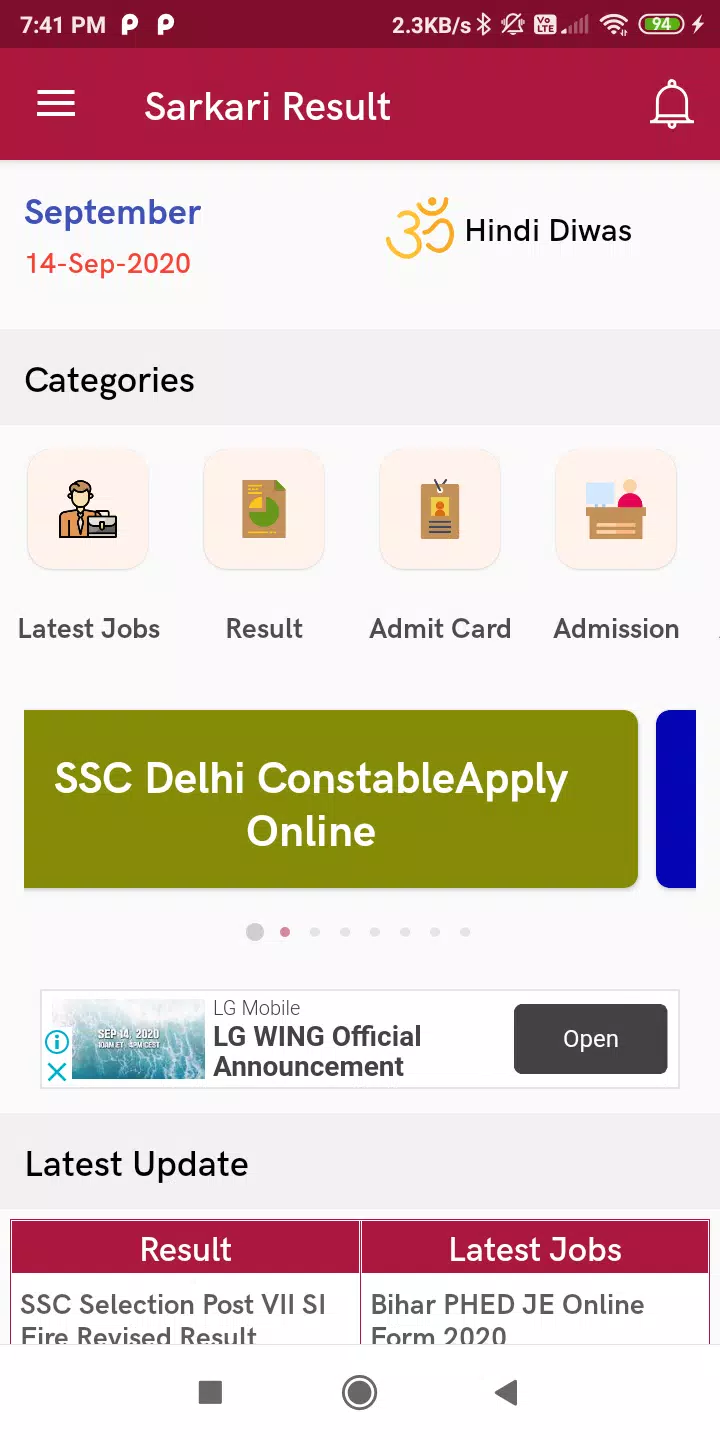
Task: Open the notifications bell
Action: 672,104
